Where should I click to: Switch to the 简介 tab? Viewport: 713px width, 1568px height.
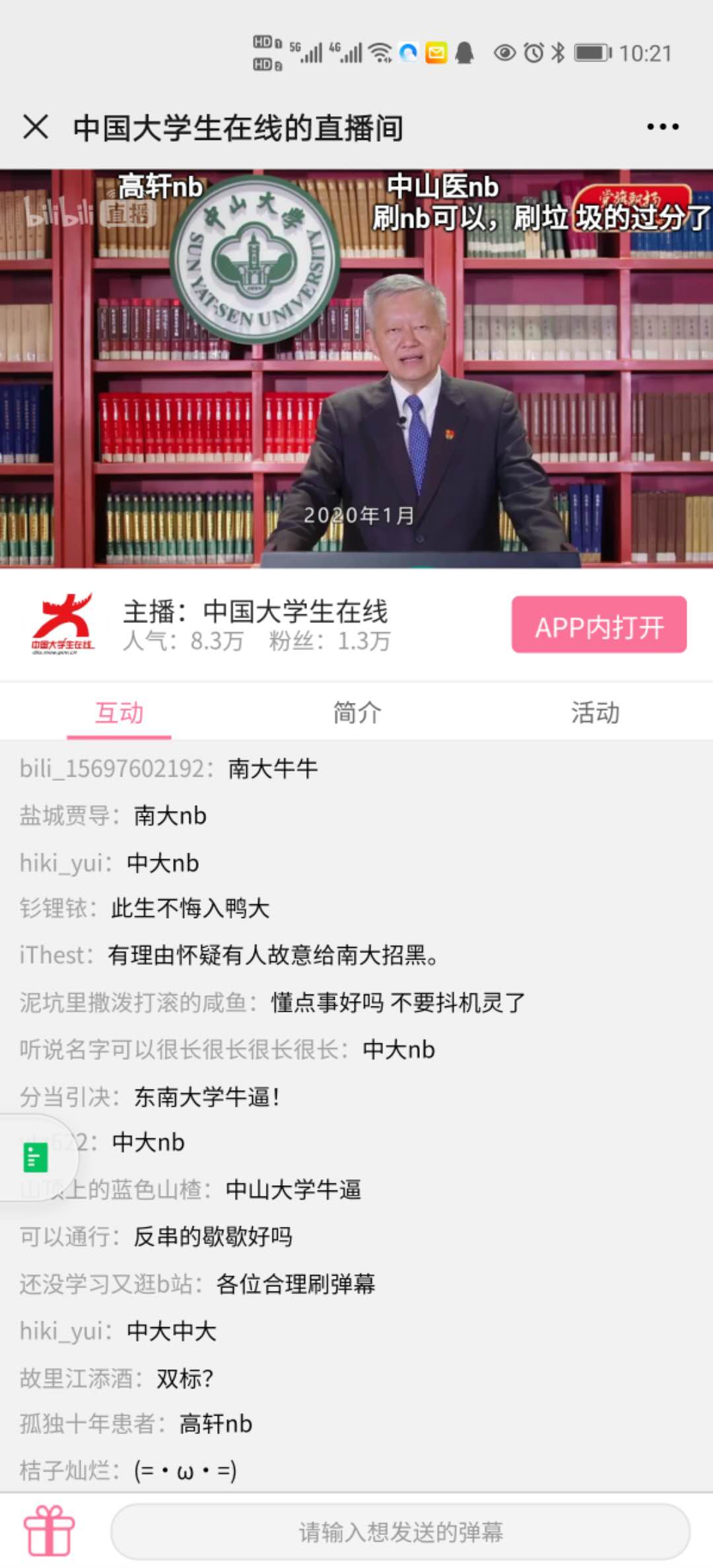356,713
